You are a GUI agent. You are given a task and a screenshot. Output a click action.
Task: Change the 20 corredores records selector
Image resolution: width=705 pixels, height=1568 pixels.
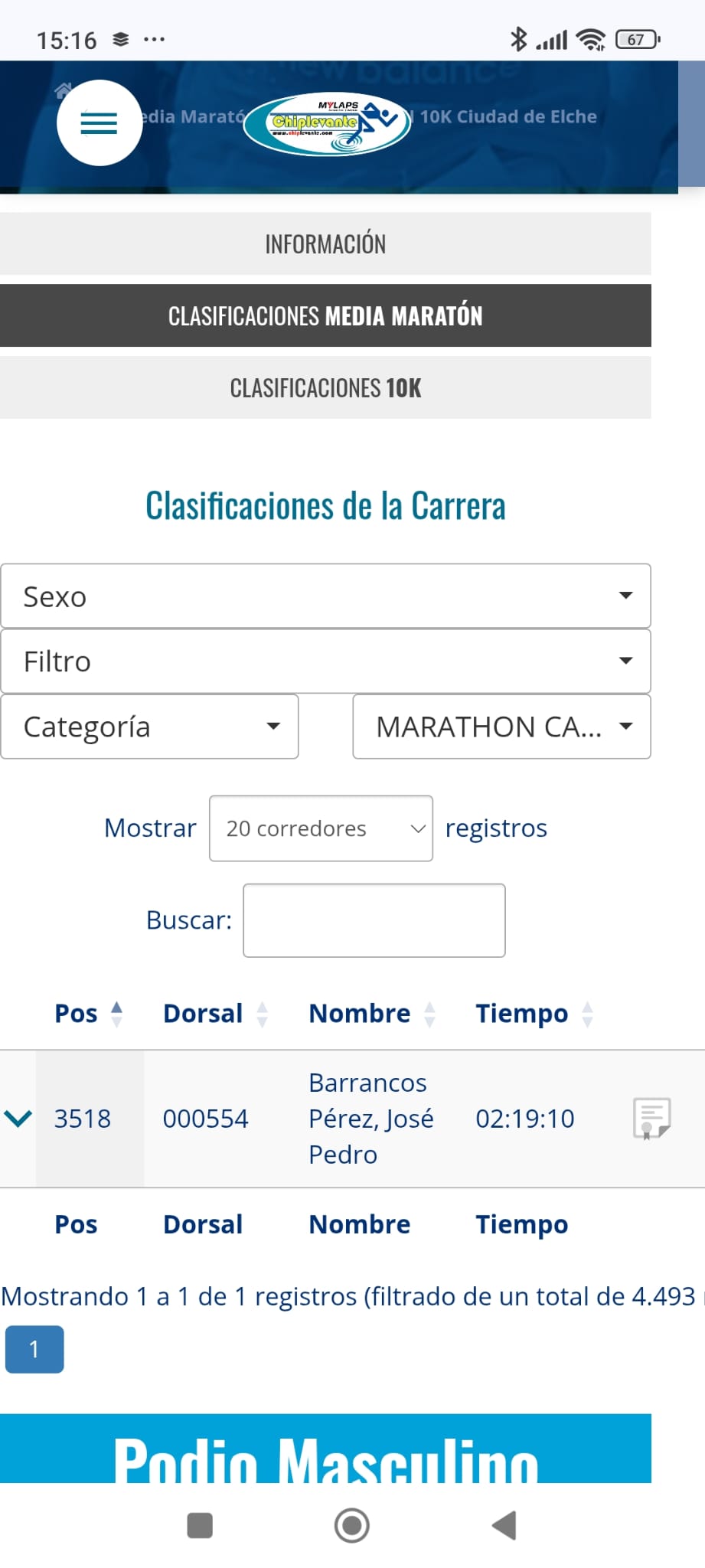click(321, 828)
